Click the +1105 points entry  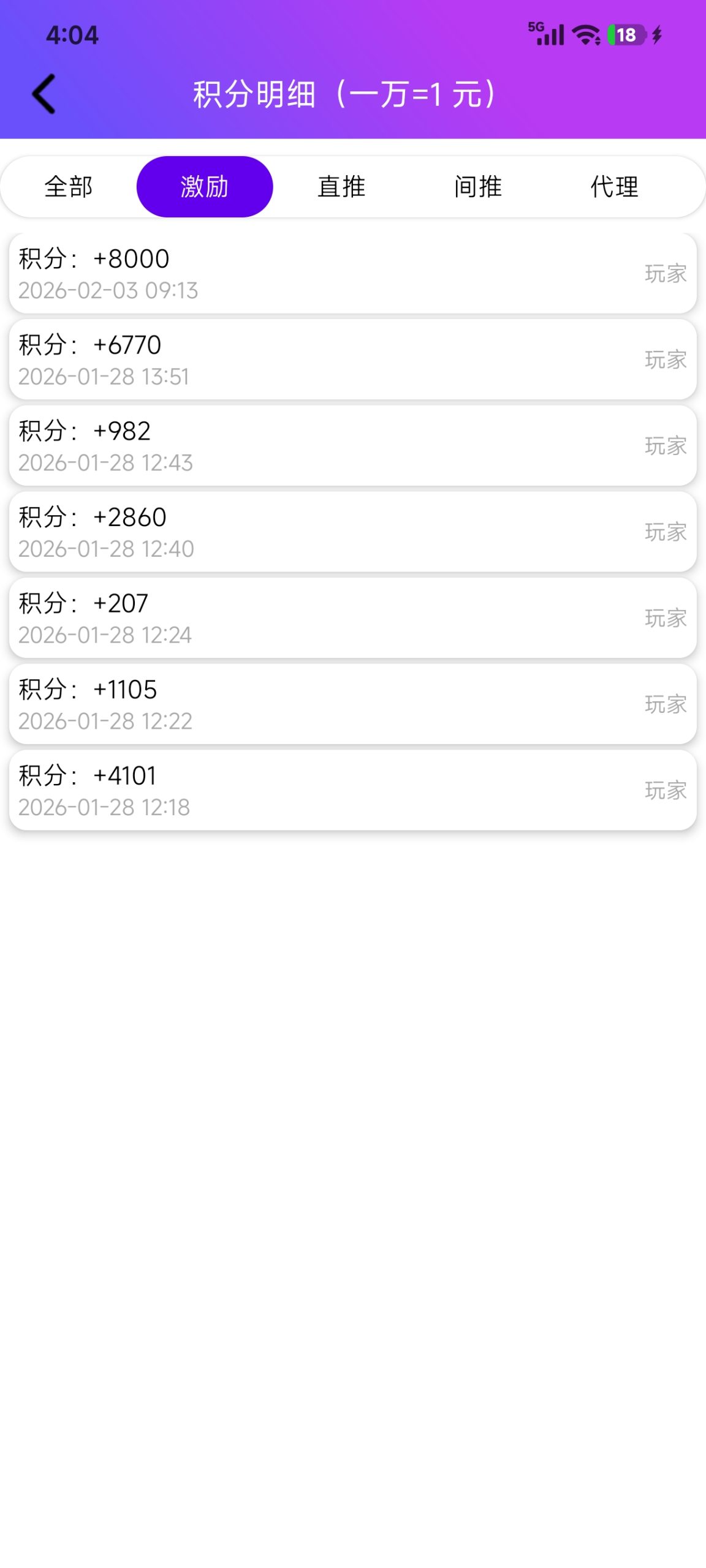[353, 704]
